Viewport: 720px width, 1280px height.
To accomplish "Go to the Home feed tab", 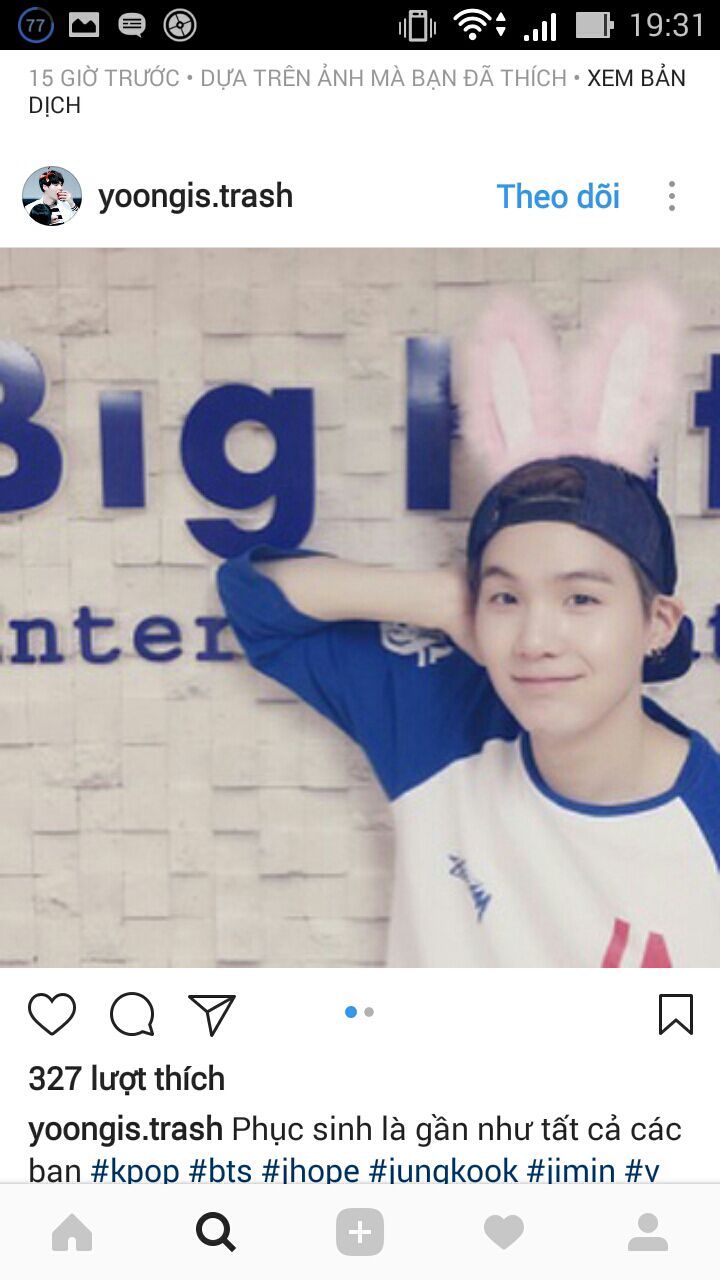I will (72, 1233).
